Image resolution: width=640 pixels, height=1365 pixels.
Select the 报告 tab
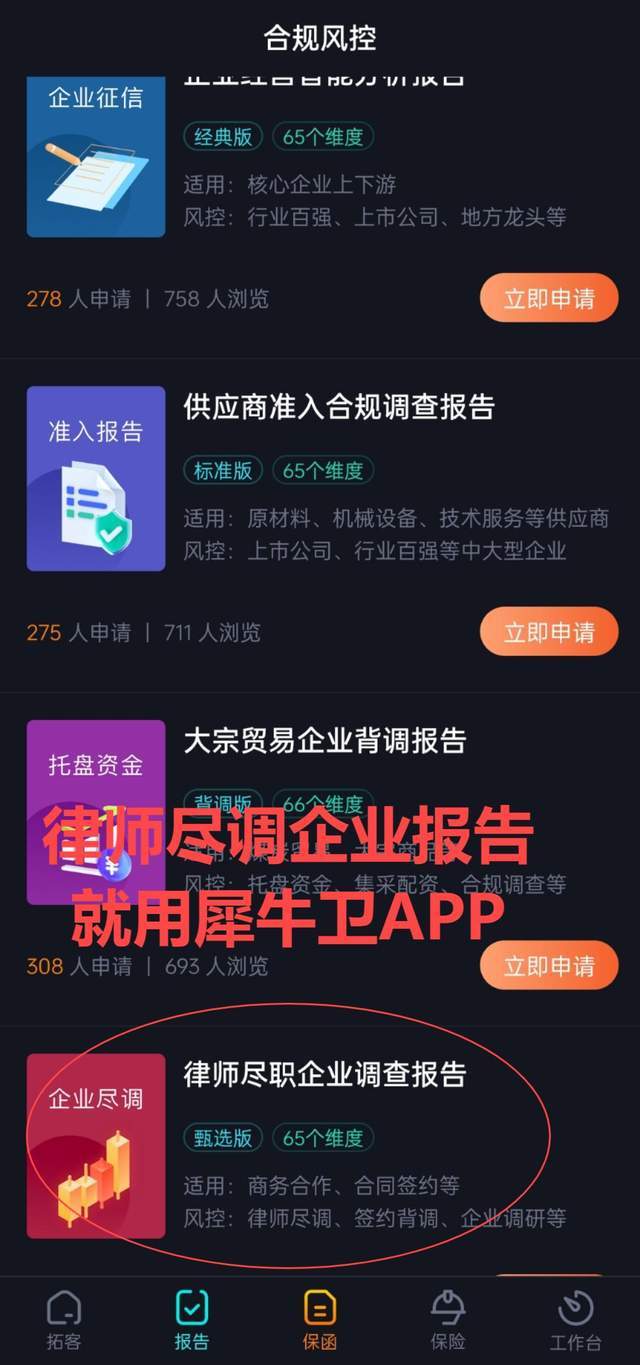pos(191,1320)
